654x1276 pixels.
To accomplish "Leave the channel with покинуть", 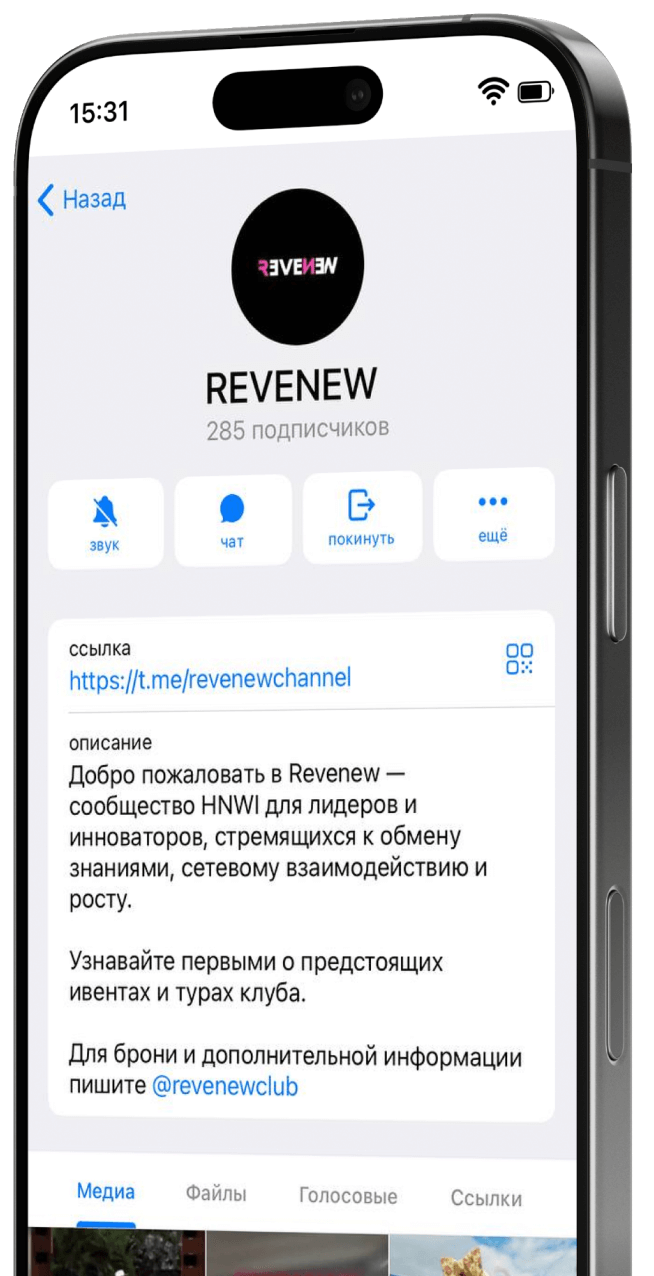I will pos(362,516).
